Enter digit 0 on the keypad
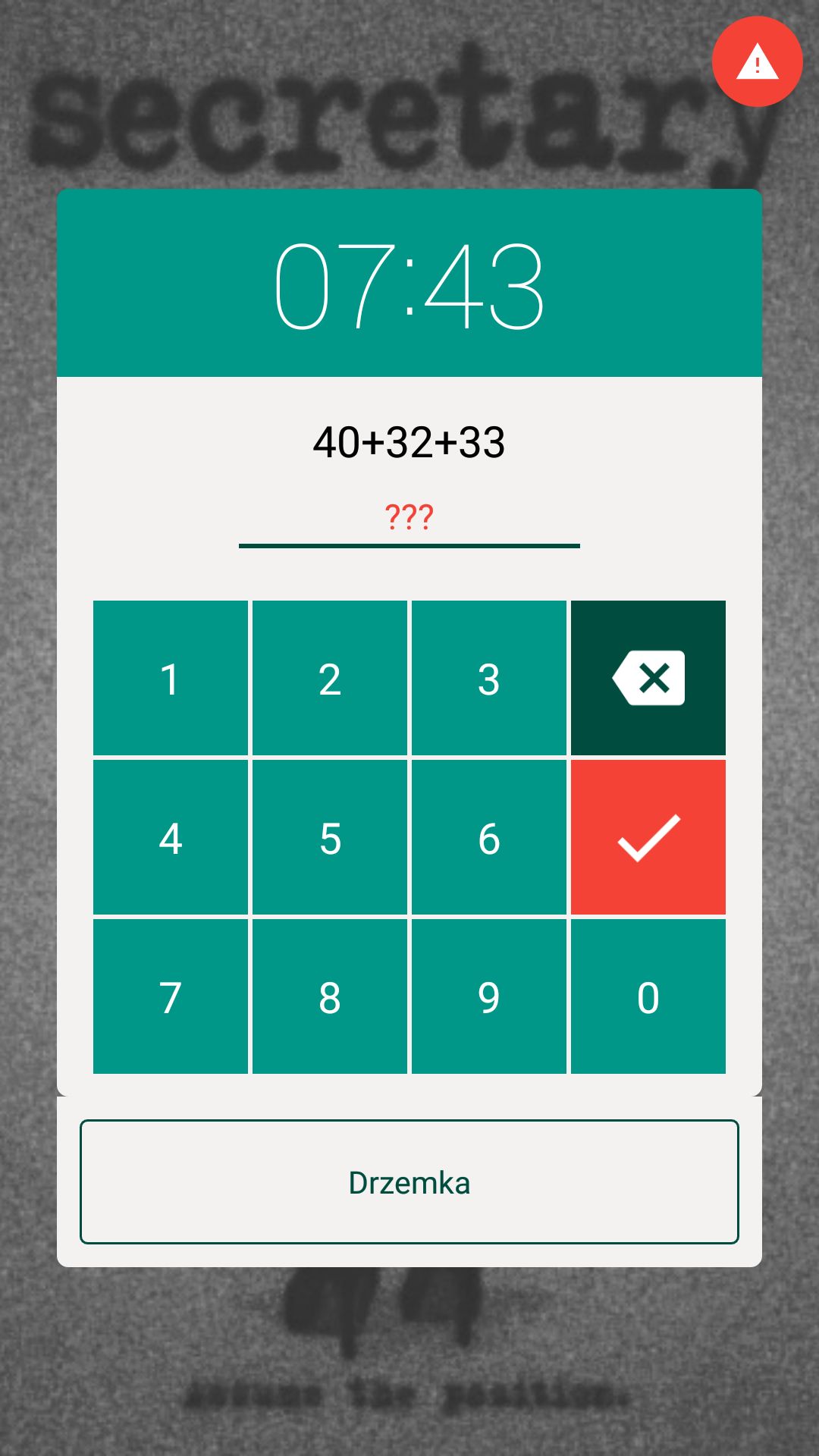The image size is (819, 1456). (648, 996)
